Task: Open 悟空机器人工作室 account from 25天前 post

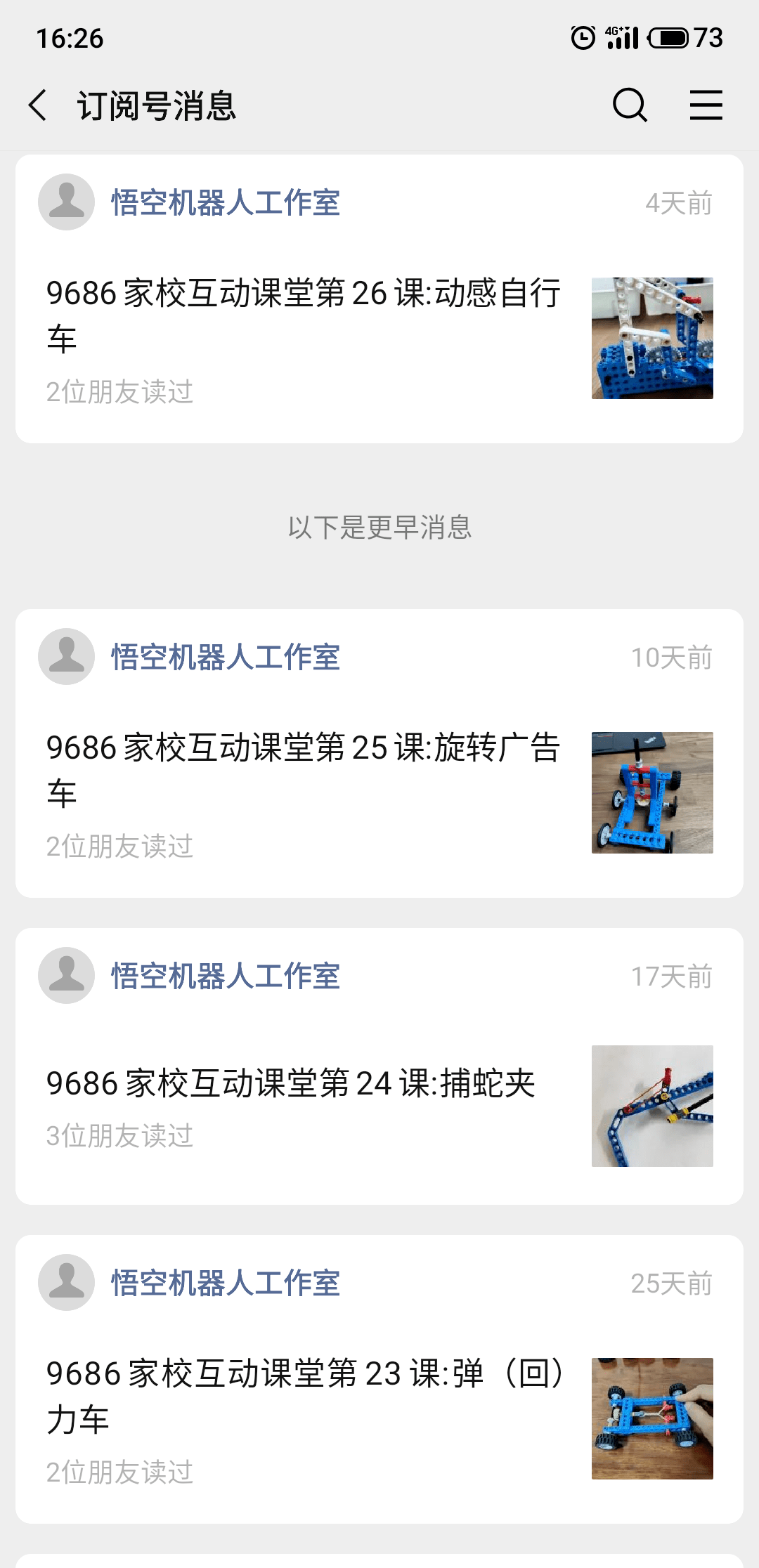Action: 225,1283
